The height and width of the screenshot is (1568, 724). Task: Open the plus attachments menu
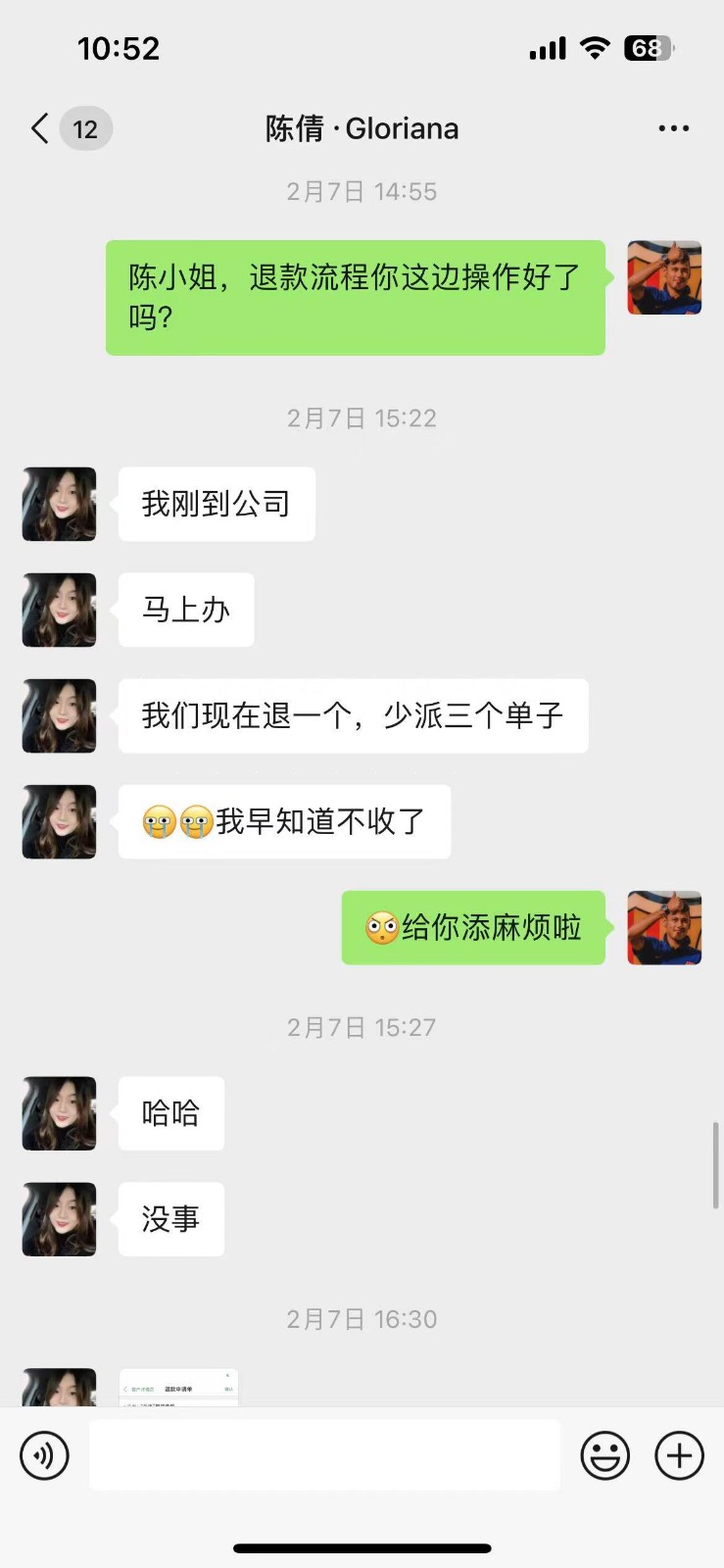coord(679,1455)
